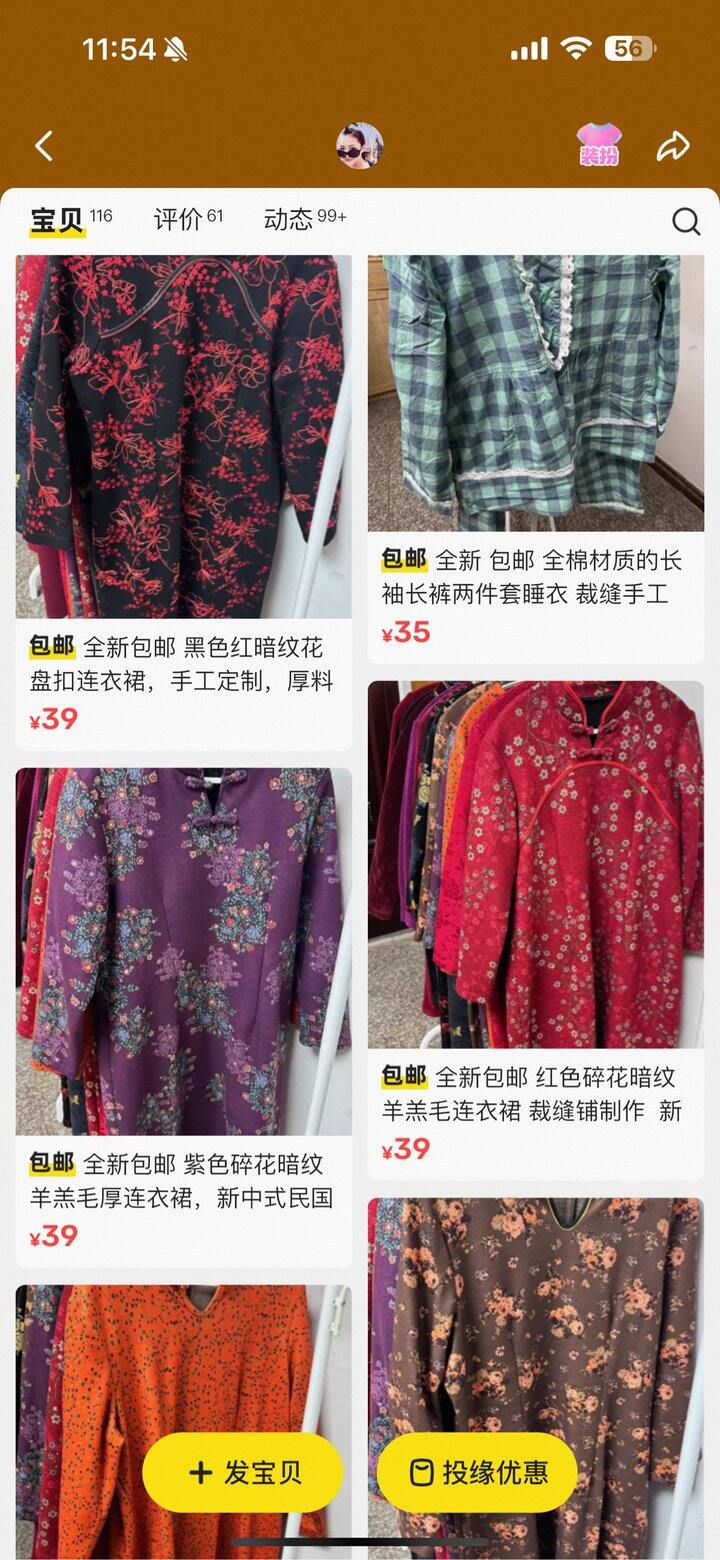
Task: Open the 装扮 dress-up icon
Action: coord(599,146)
